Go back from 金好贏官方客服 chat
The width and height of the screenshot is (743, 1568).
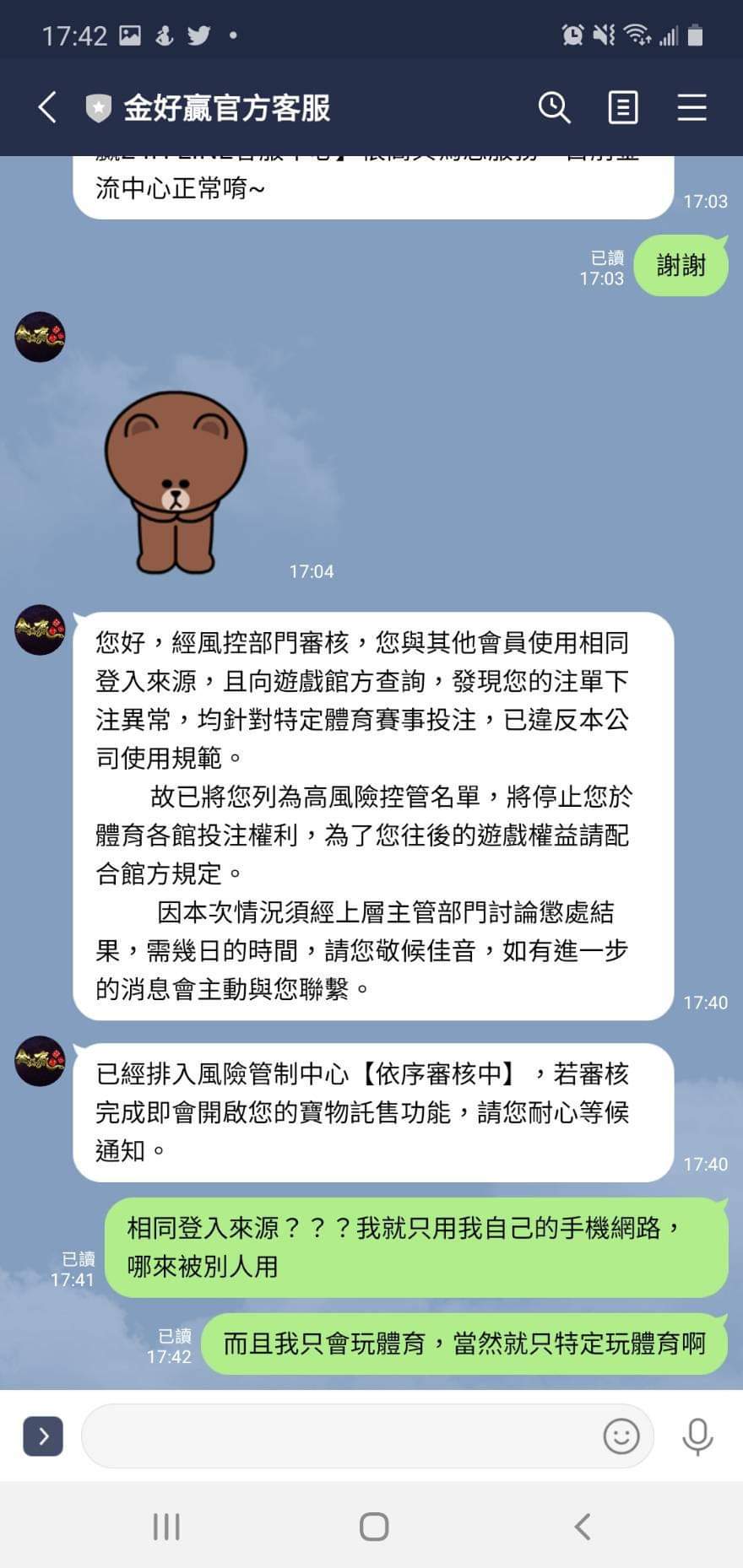click(x=48, y=108)
